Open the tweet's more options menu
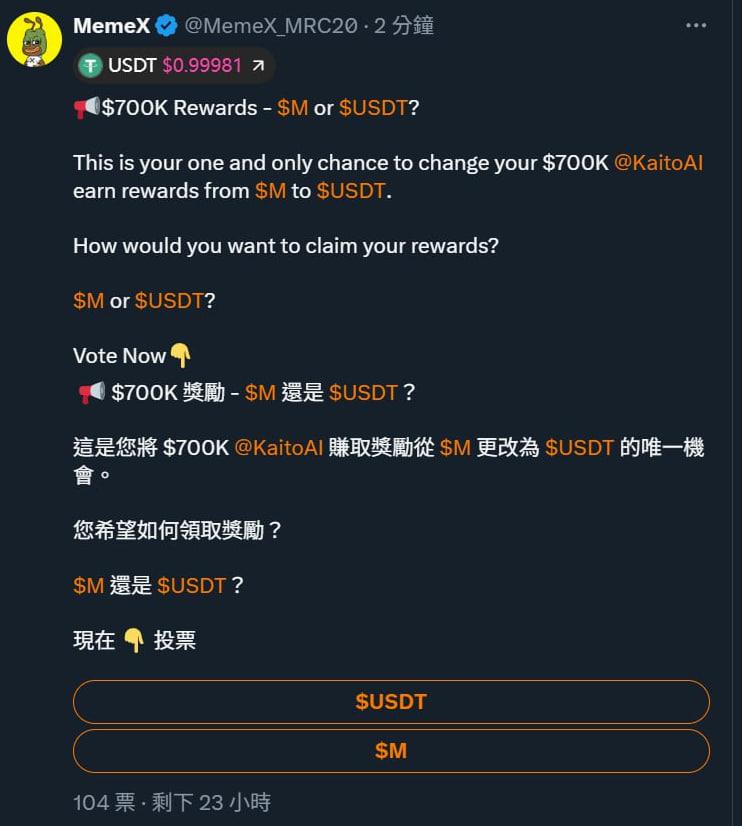The height and width of the screenshot is (826, 742). click(696, 26)
